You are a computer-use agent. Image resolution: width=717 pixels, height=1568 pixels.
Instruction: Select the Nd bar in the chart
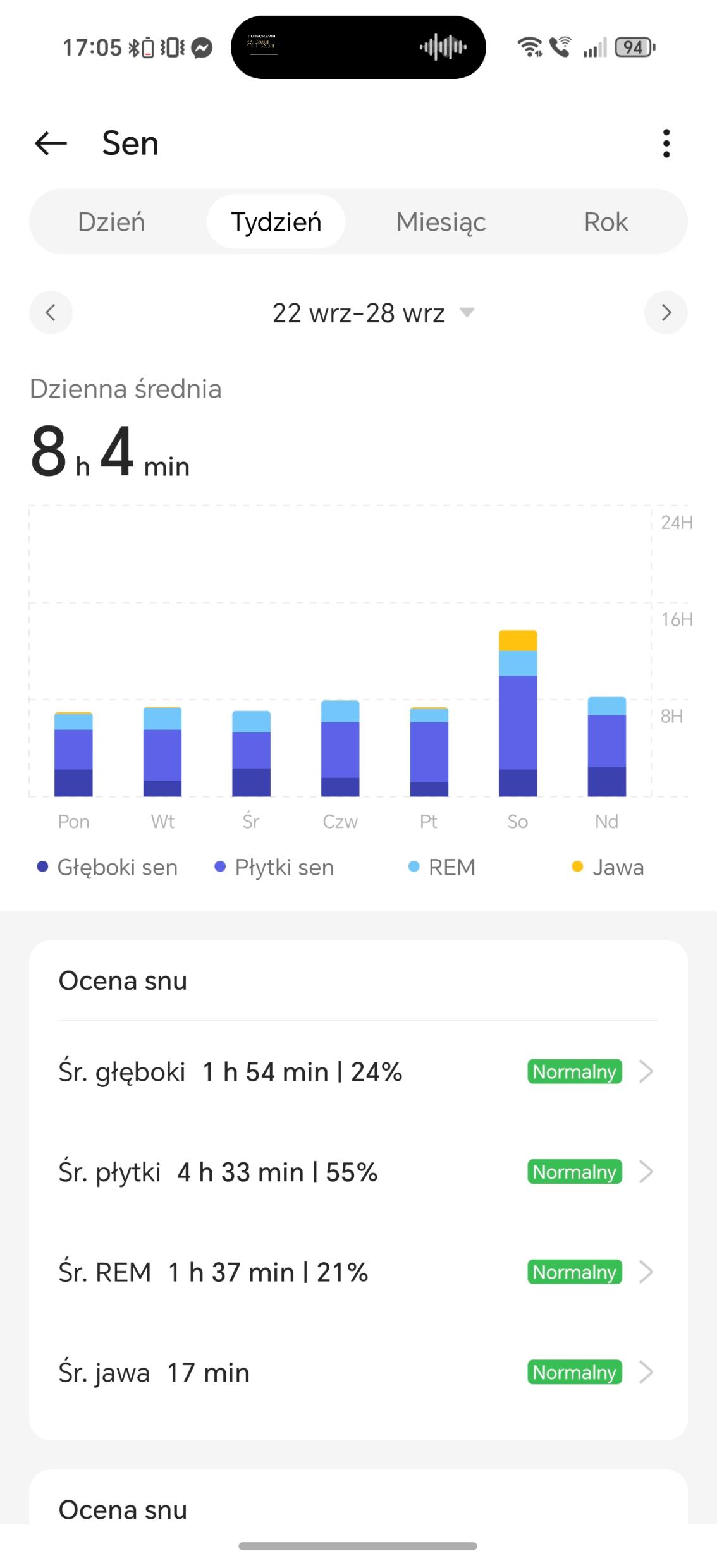pyautogui.click(x=606, y=747)
